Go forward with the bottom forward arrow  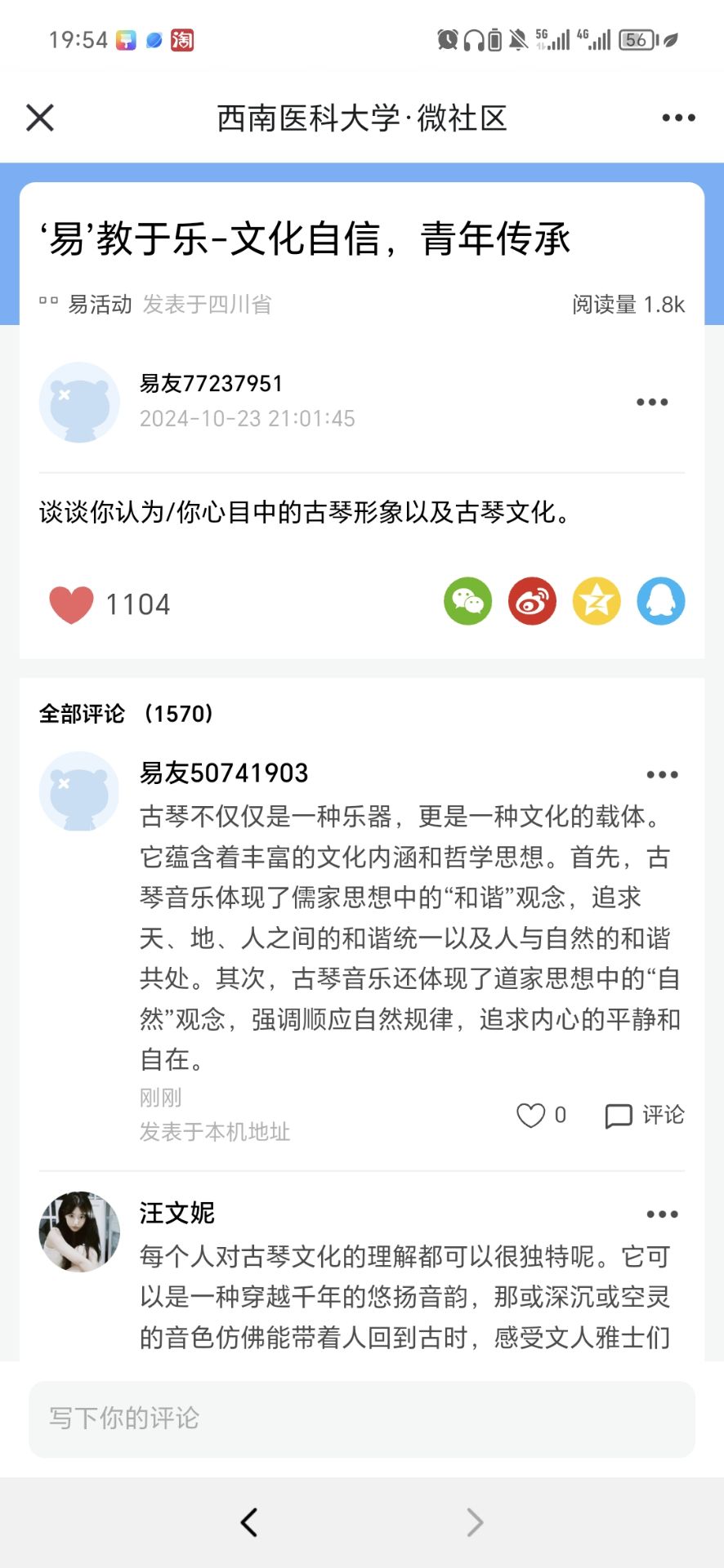click(475, 1522)
